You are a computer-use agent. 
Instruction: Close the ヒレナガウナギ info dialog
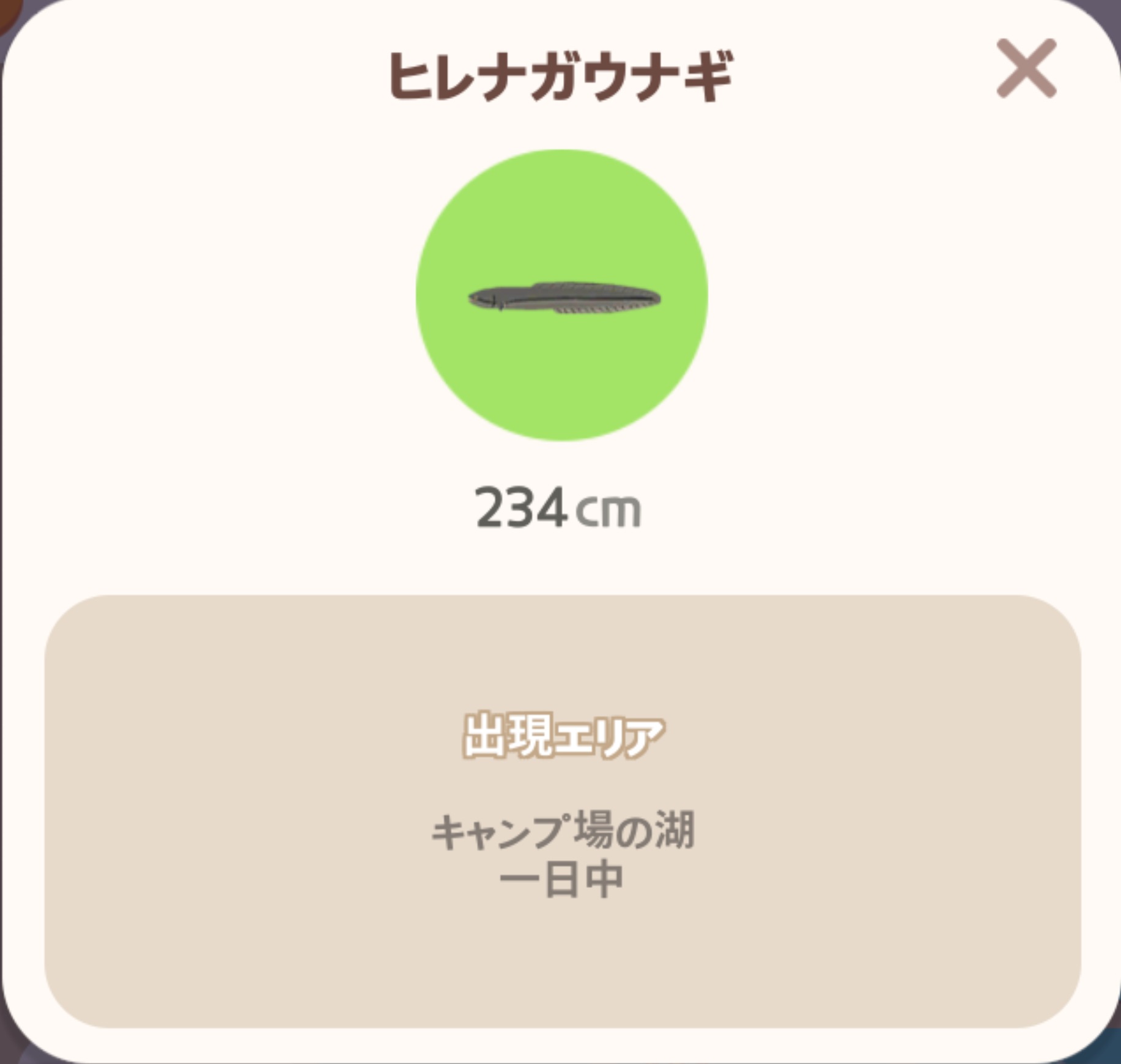pyautogui.click(x=1026, y=68)
